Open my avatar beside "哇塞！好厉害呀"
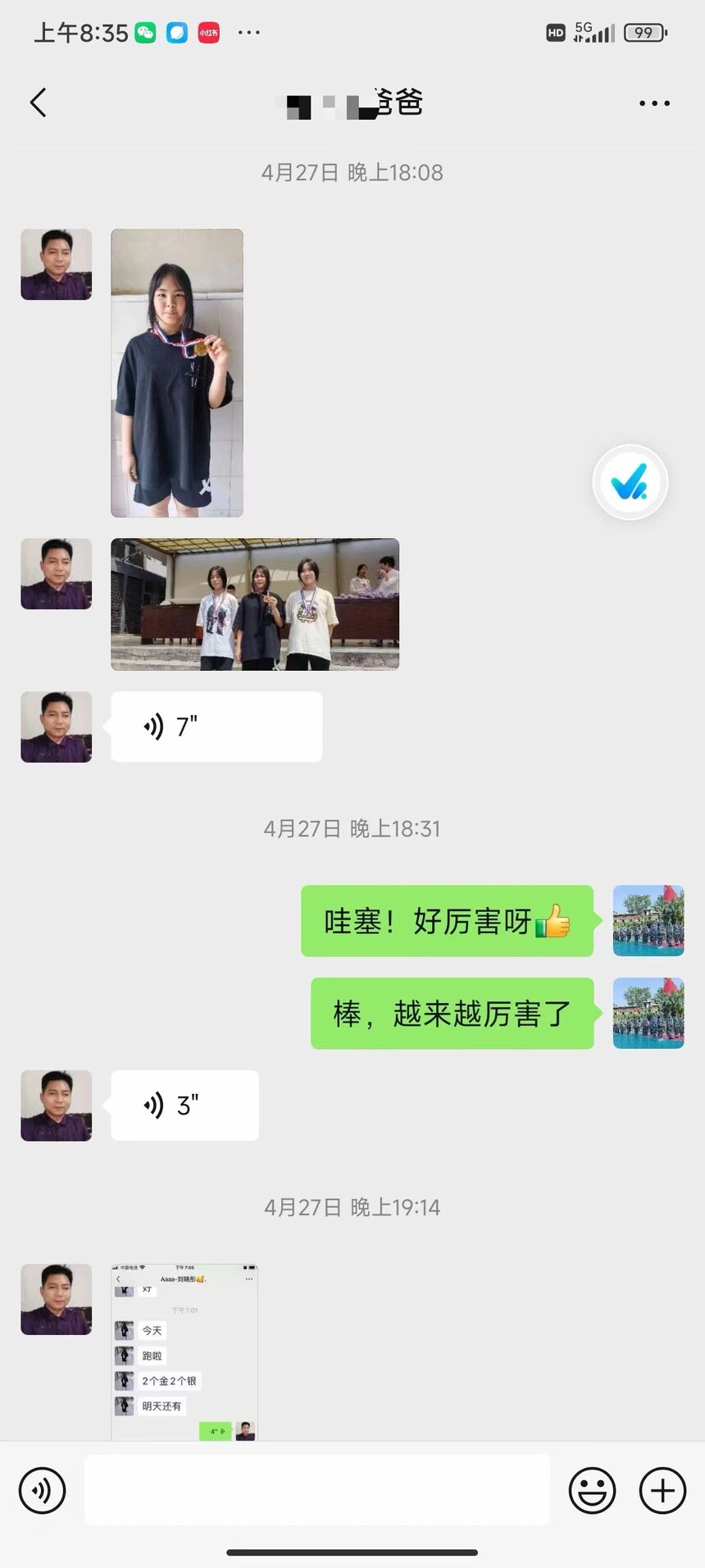The height and width of the screenshot is (1568, 705). [x=648, y=921]
